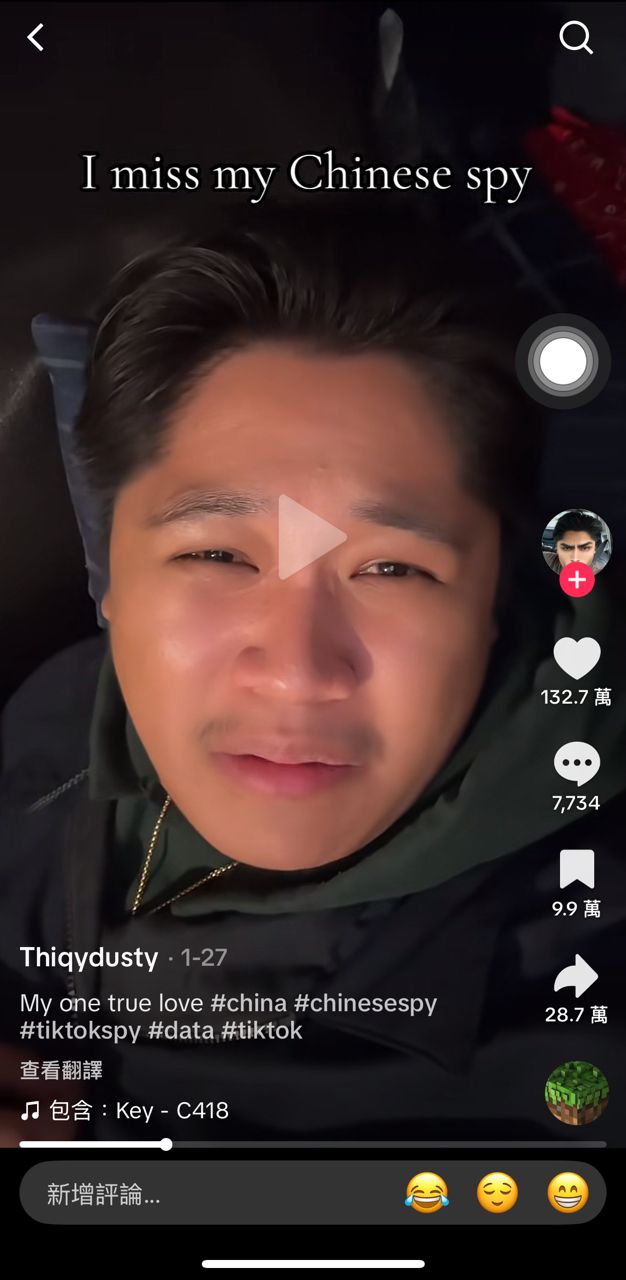The image size is (626, 1280).
Task: Open the creator's profile picture
Action: [576, 541]
